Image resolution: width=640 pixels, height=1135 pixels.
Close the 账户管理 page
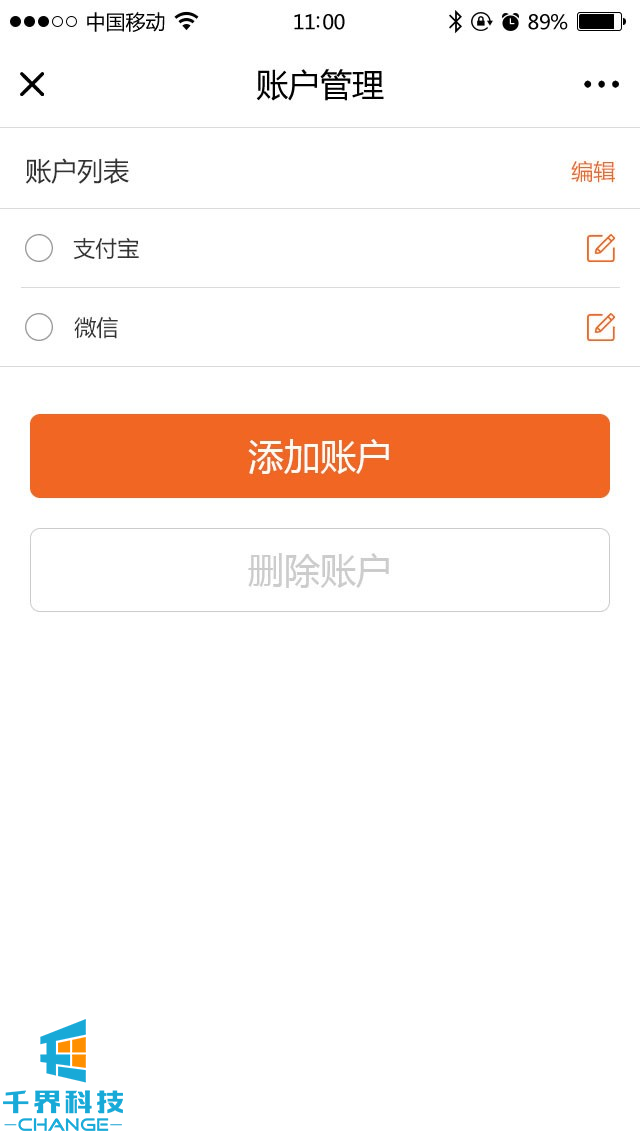(32, 84)
